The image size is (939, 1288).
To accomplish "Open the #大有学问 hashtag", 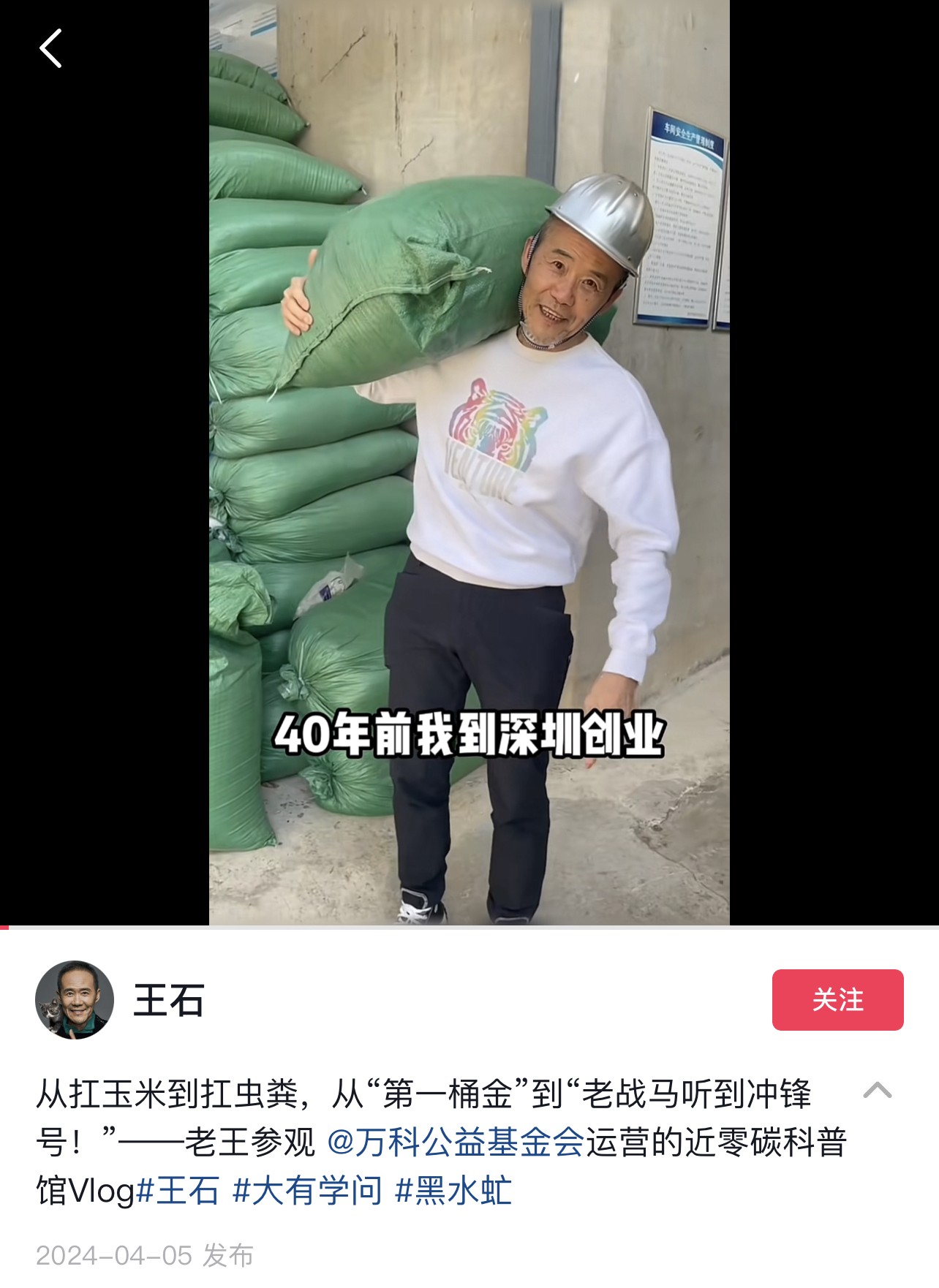I will pos(307,1191).
